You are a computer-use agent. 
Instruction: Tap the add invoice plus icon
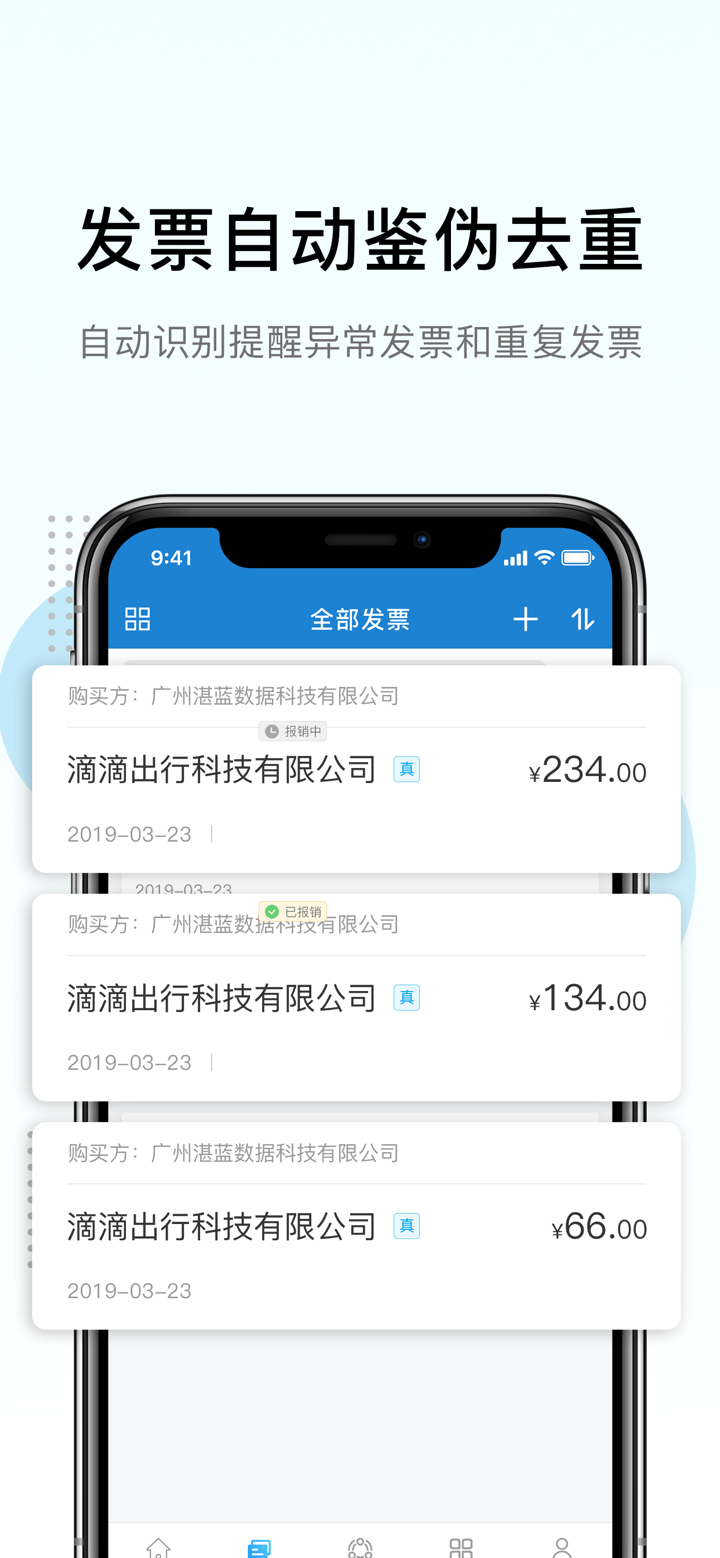tap(525, 619)
